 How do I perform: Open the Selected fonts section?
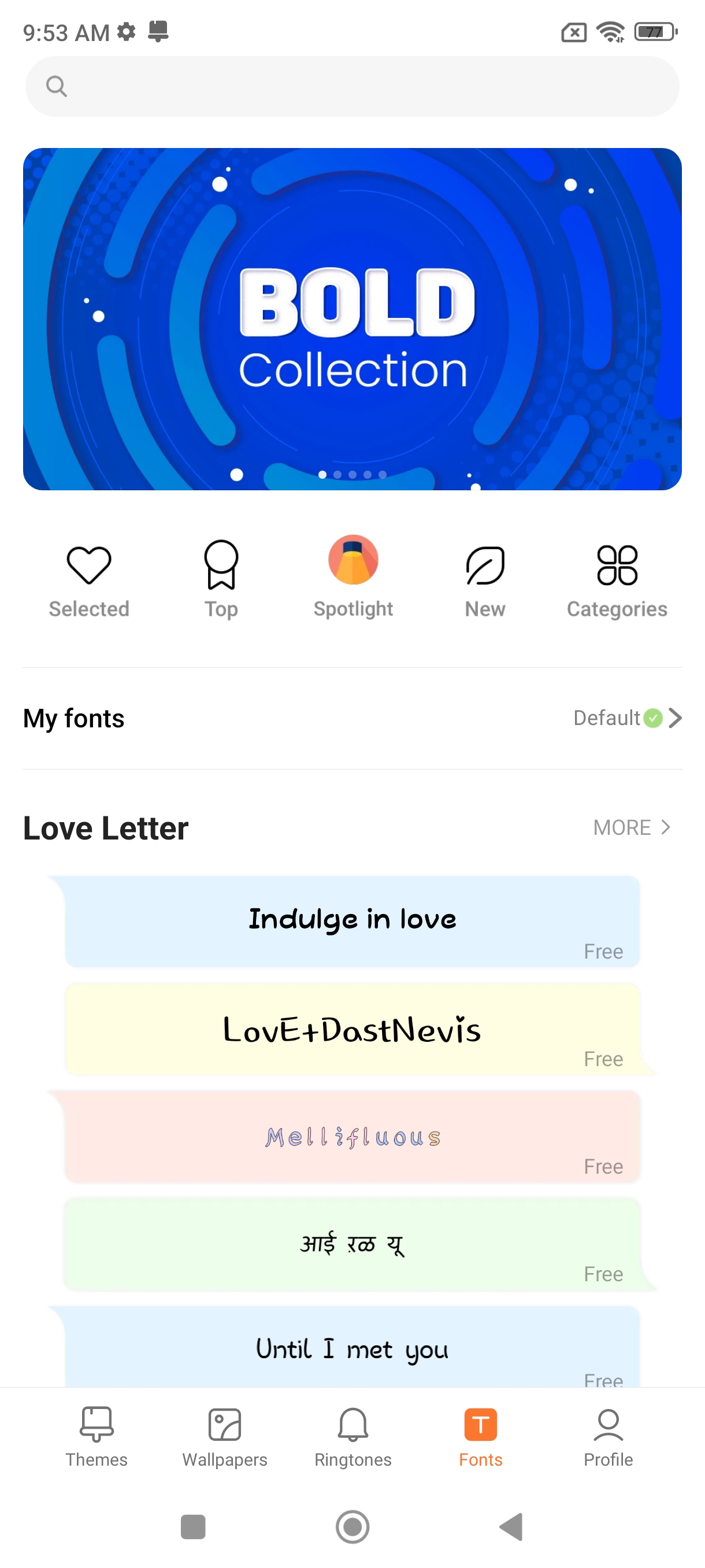89,579
